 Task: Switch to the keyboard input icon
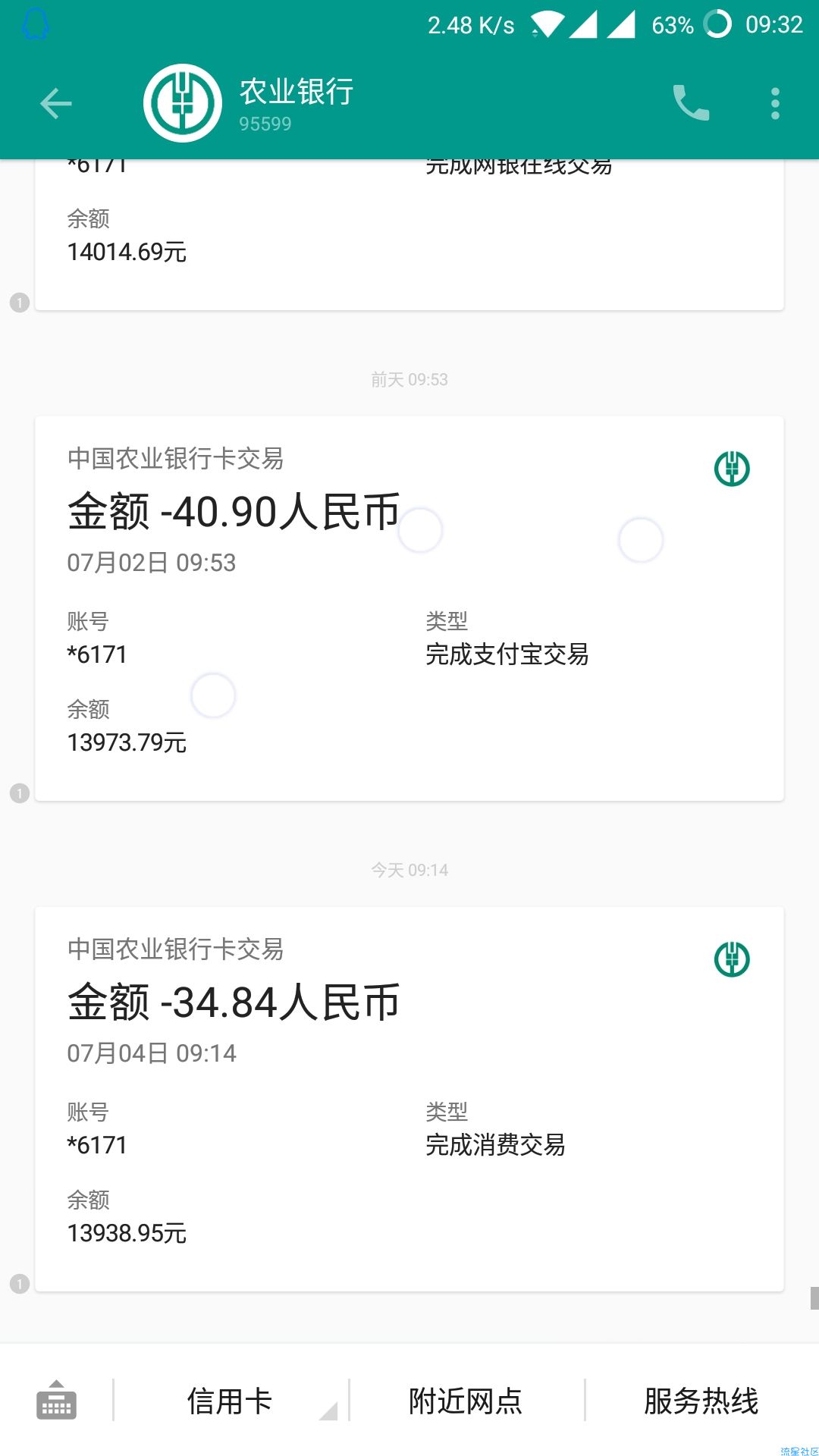pos(57,1400)
